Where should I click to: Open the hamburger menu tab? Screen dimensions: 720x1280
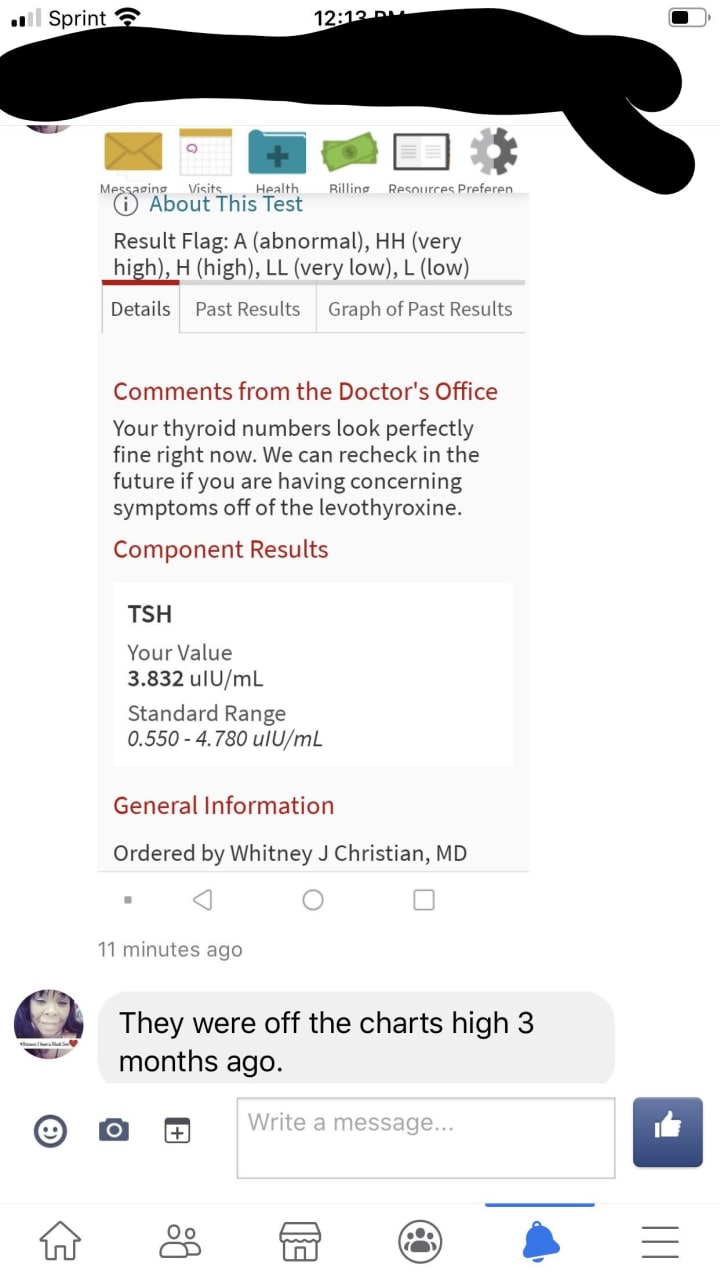660,1242
